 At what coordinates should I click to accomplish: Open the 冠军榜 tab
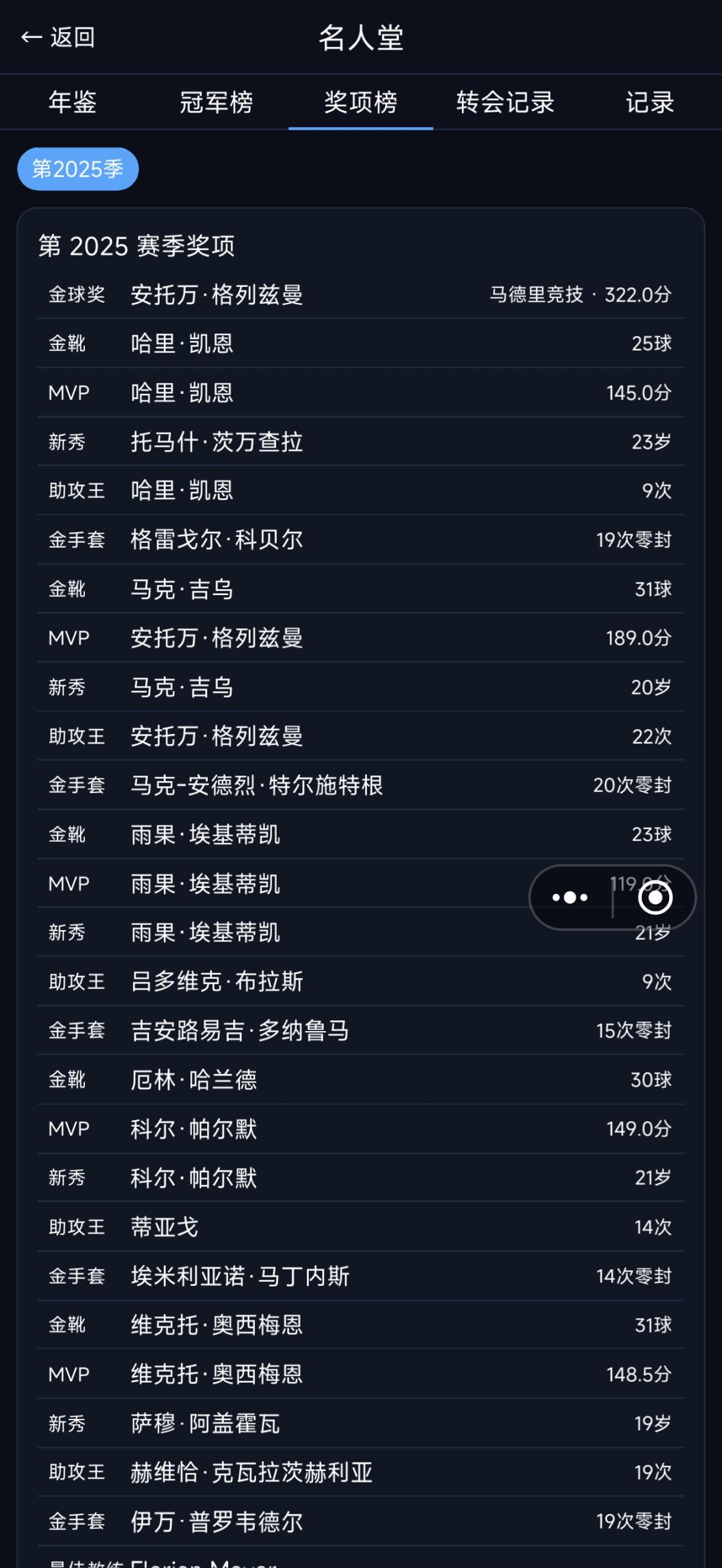coord(217,102)
